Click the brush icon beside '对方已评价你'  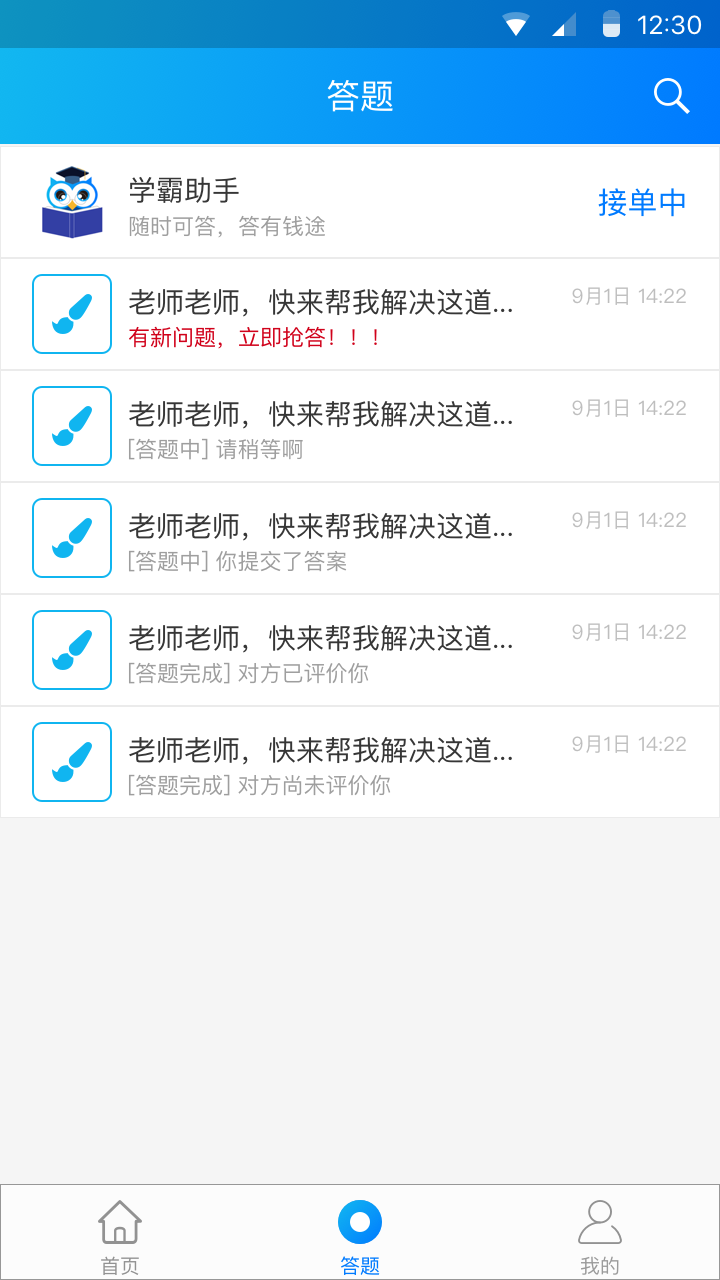pos(71,649)
